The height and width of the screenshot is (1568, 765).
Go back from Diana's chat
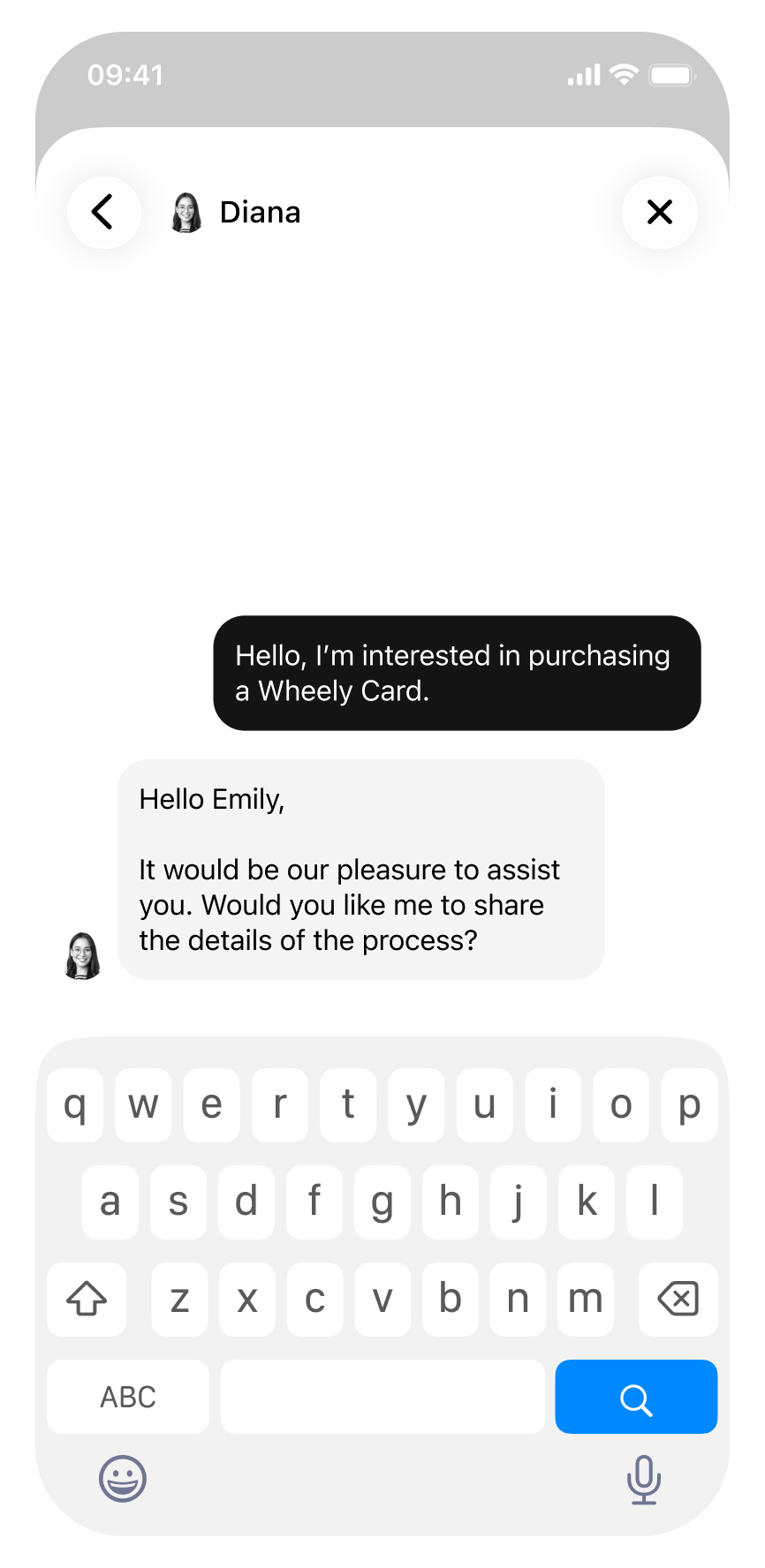(x=104, y=212)
